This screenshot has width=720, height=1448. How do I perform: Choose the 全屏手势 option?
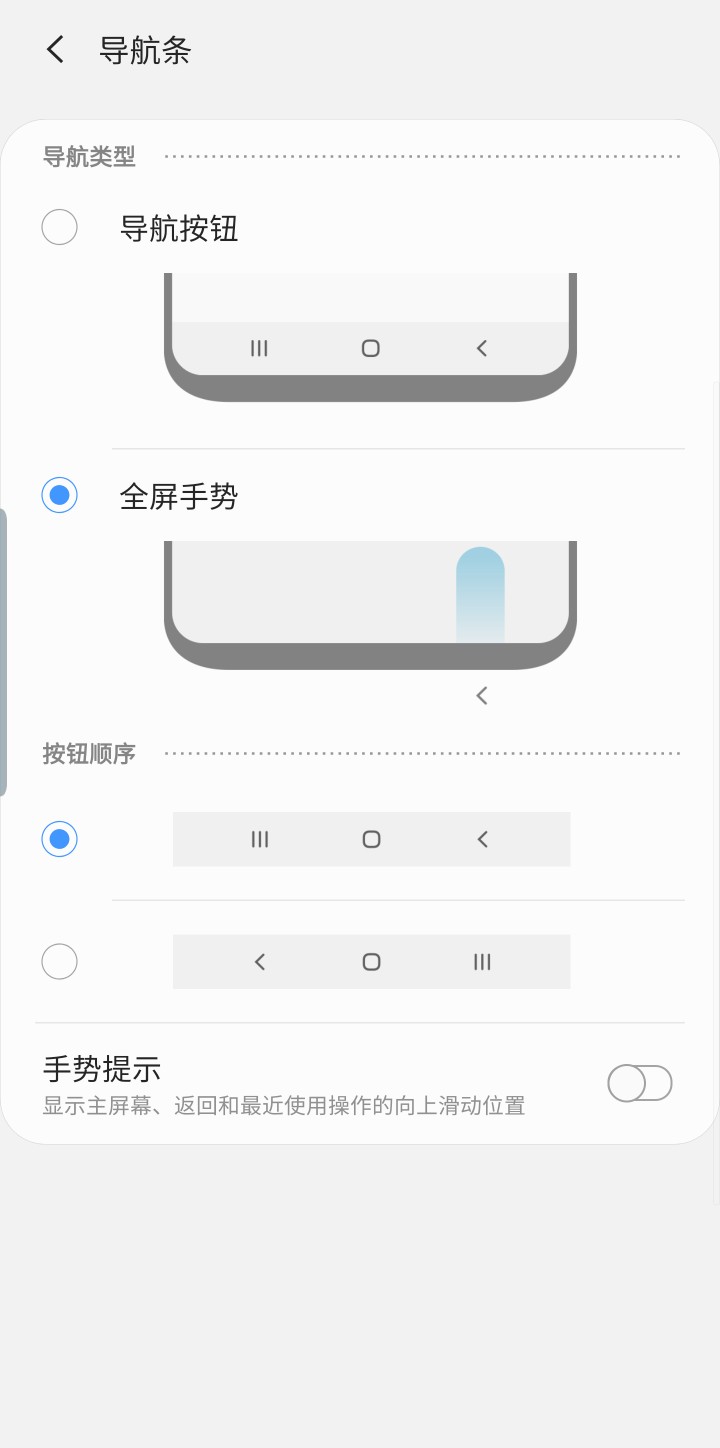coord(60,495)
